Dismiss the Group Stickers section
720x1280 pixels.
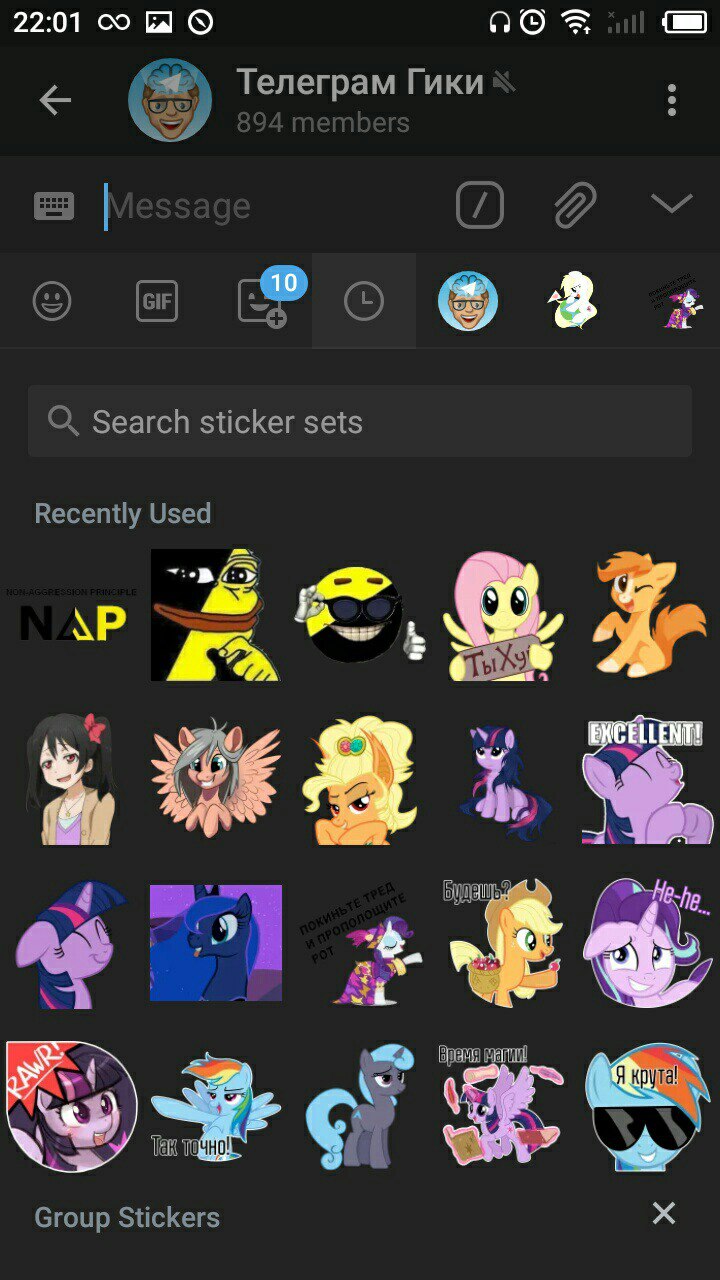click(x=663, y=1214)
